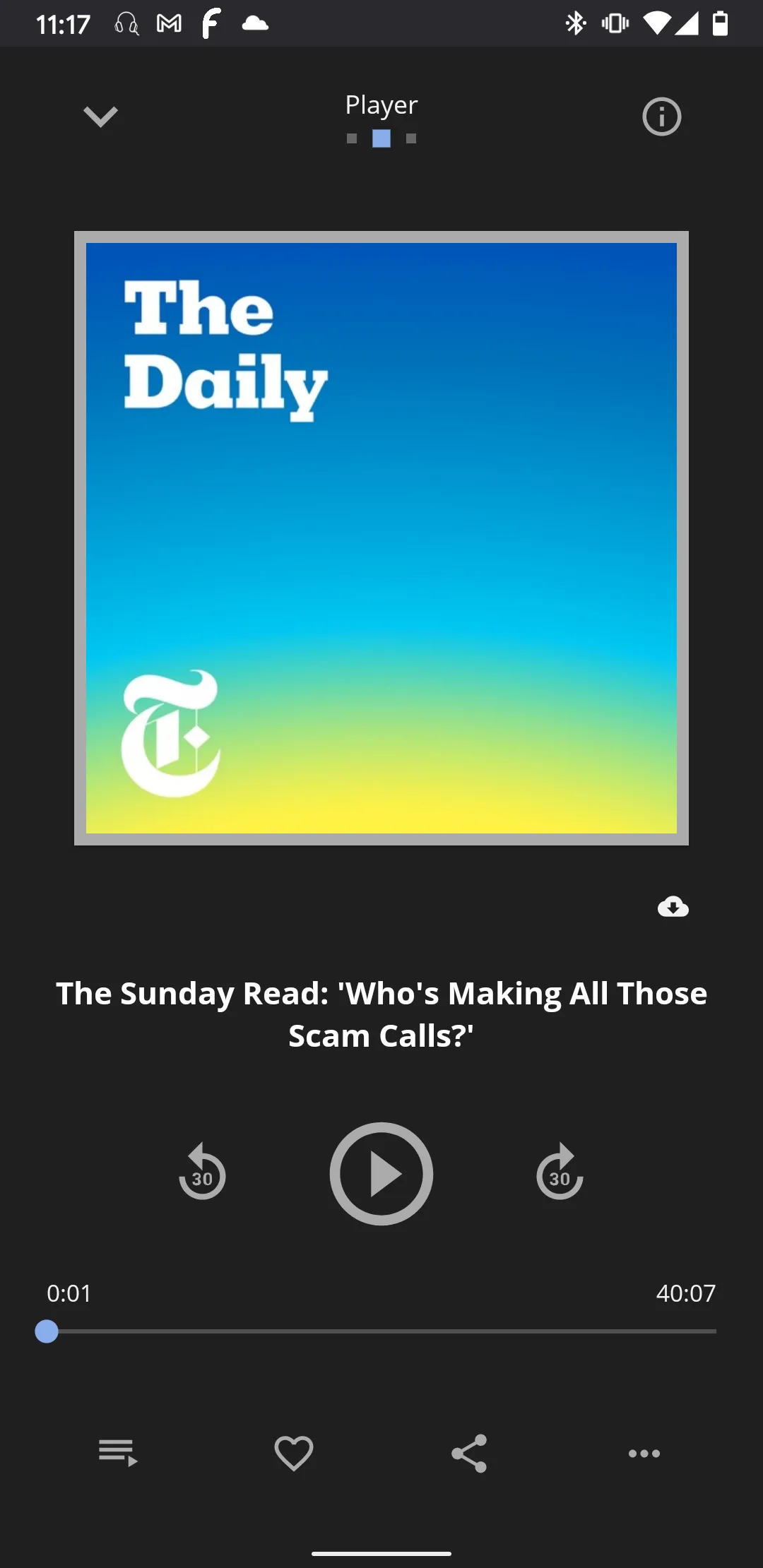Collapse the player with the down chevron
Viewport: 763px width, 1568px height.
(100, 117)
